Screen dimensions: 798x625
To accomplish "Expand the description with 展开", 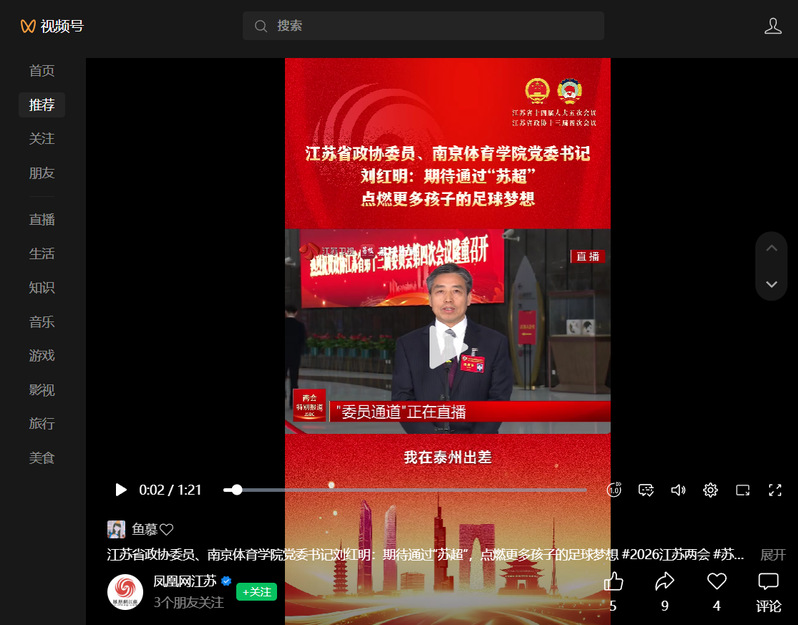I will [773, 554].
